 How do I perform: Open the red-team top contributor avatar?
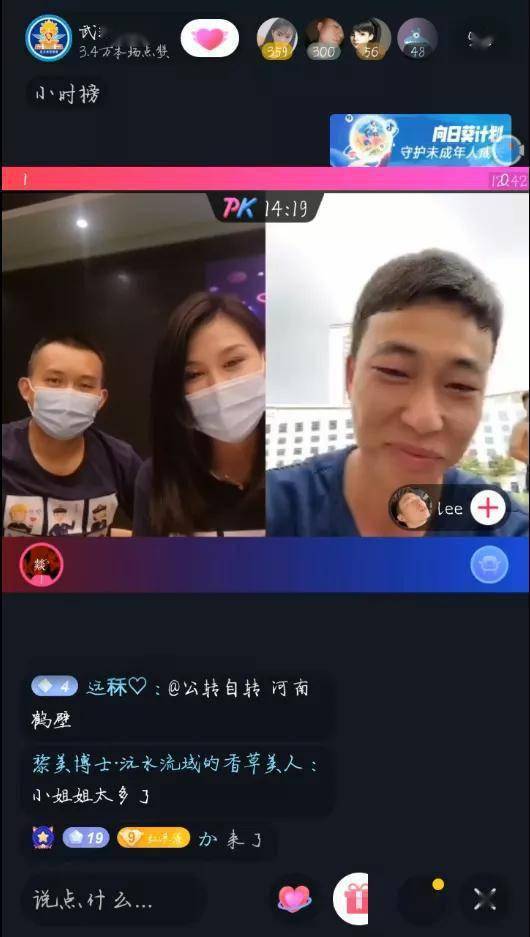(x=41, y=565)
